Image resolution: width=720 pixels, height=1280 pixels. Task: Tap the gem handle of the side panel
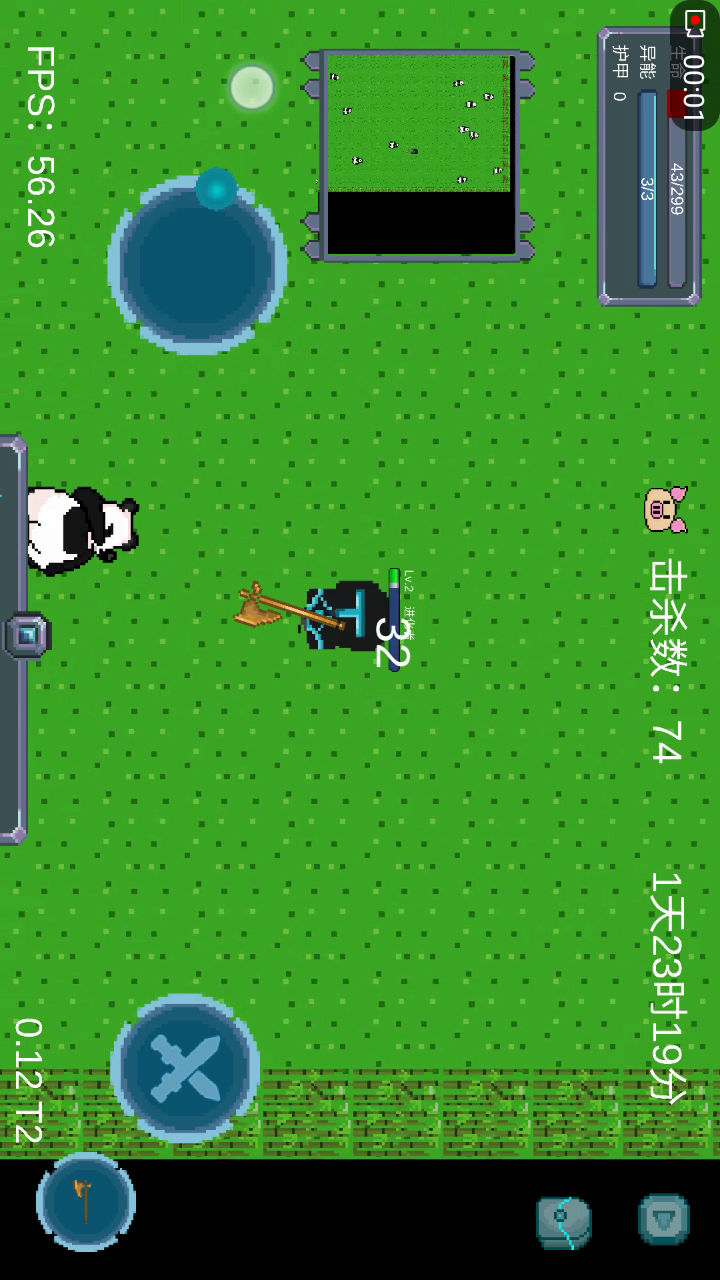click(26, 635)
